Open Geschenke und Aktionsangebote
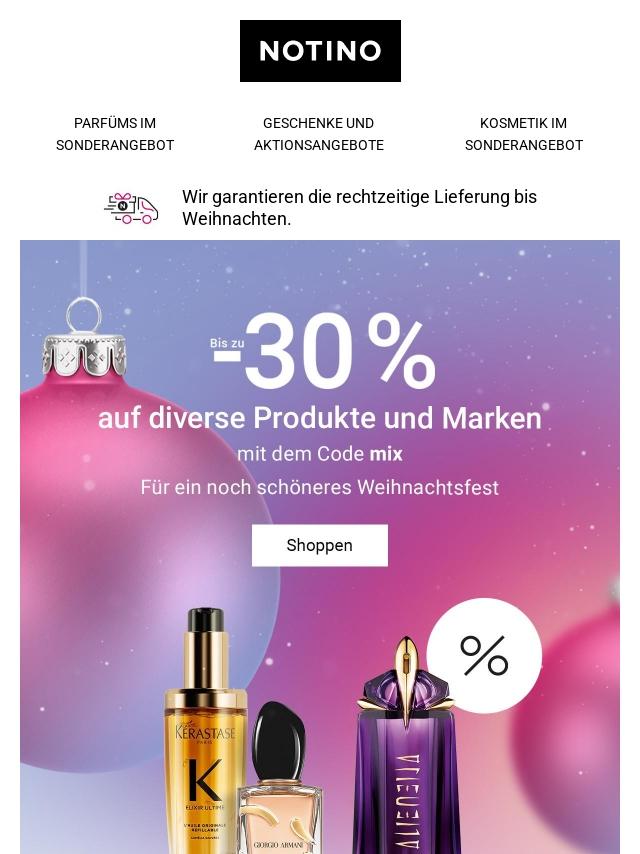Viewport: 640px width, 854px height. tap(319, 134)
